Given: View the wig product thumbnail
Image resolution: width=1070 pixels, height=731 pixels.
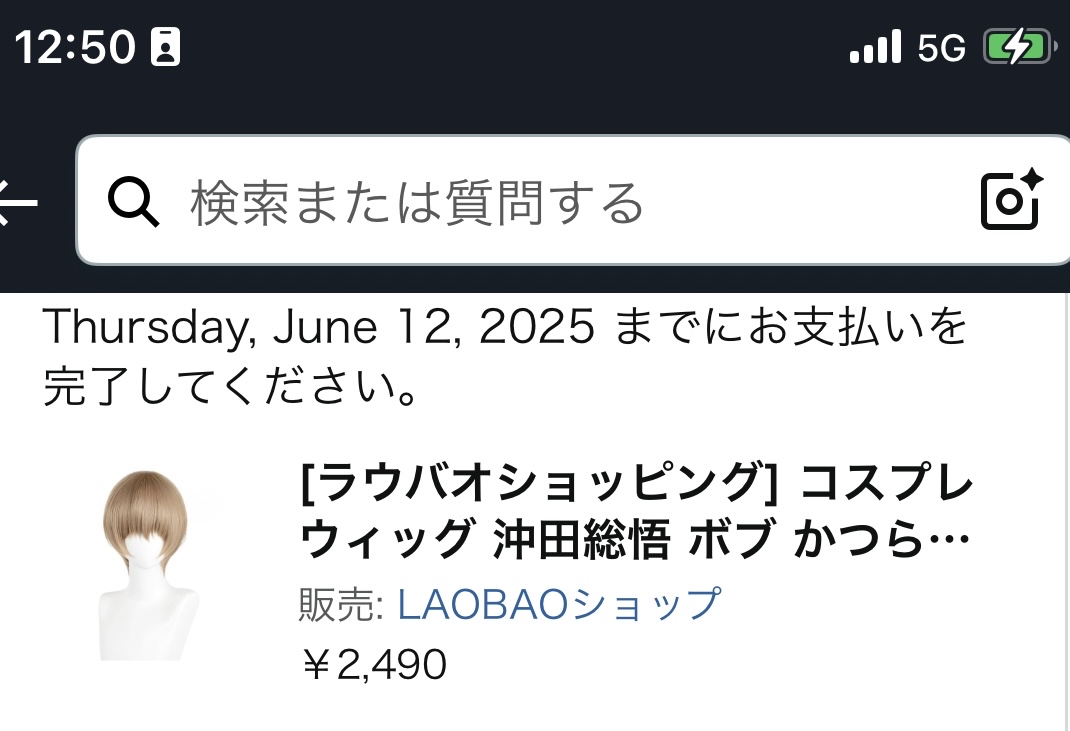Looking at the screenshot, I should click(150, 565).
